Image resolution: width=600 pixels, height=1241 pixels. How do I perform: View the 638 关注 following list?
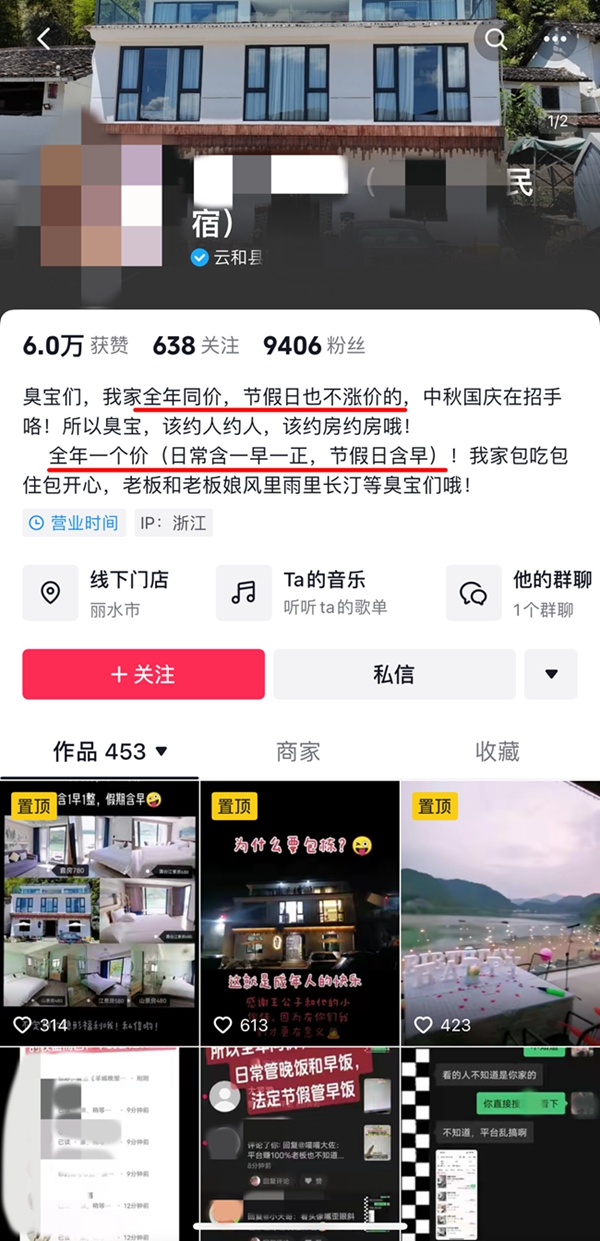(x=196, y=346)
